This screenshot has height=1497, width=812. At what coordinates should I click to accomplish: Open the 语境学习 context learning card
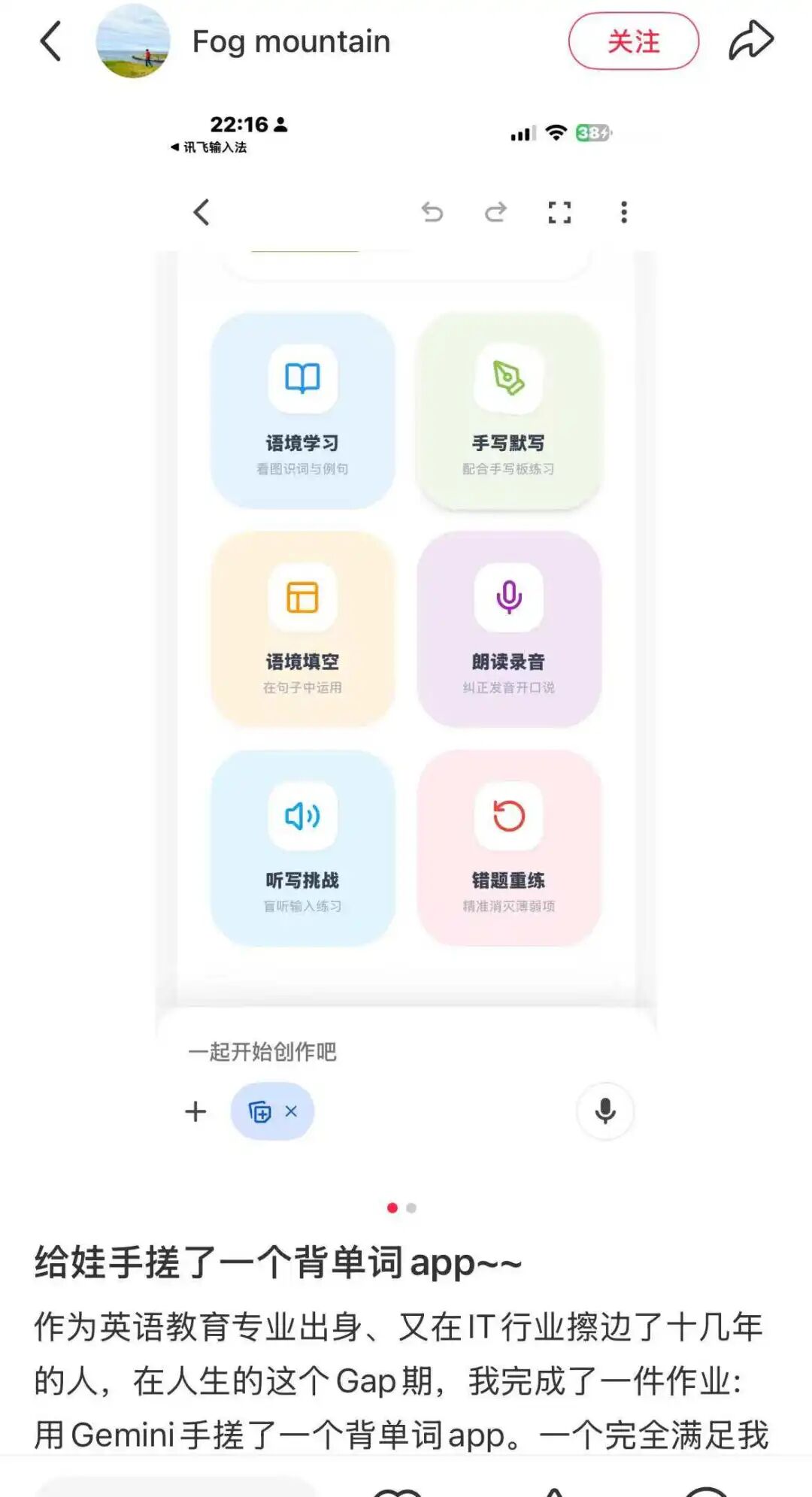click(304, 410)
